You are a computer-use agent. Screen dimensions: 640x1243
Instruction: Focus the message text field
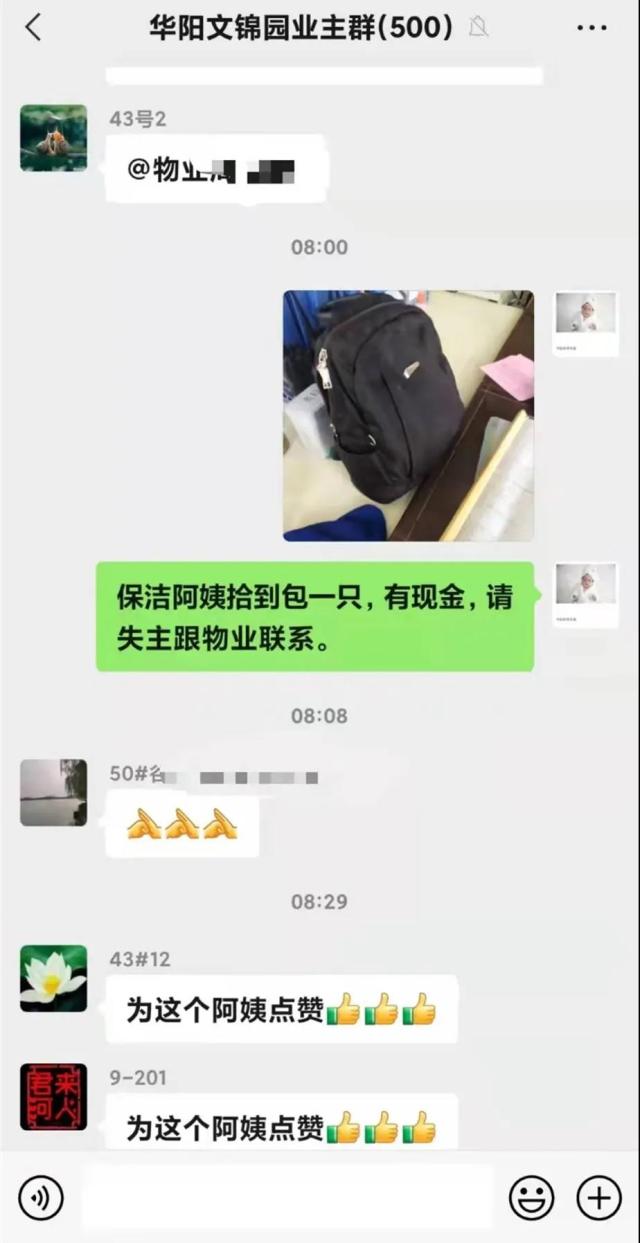click(288, 1197)
